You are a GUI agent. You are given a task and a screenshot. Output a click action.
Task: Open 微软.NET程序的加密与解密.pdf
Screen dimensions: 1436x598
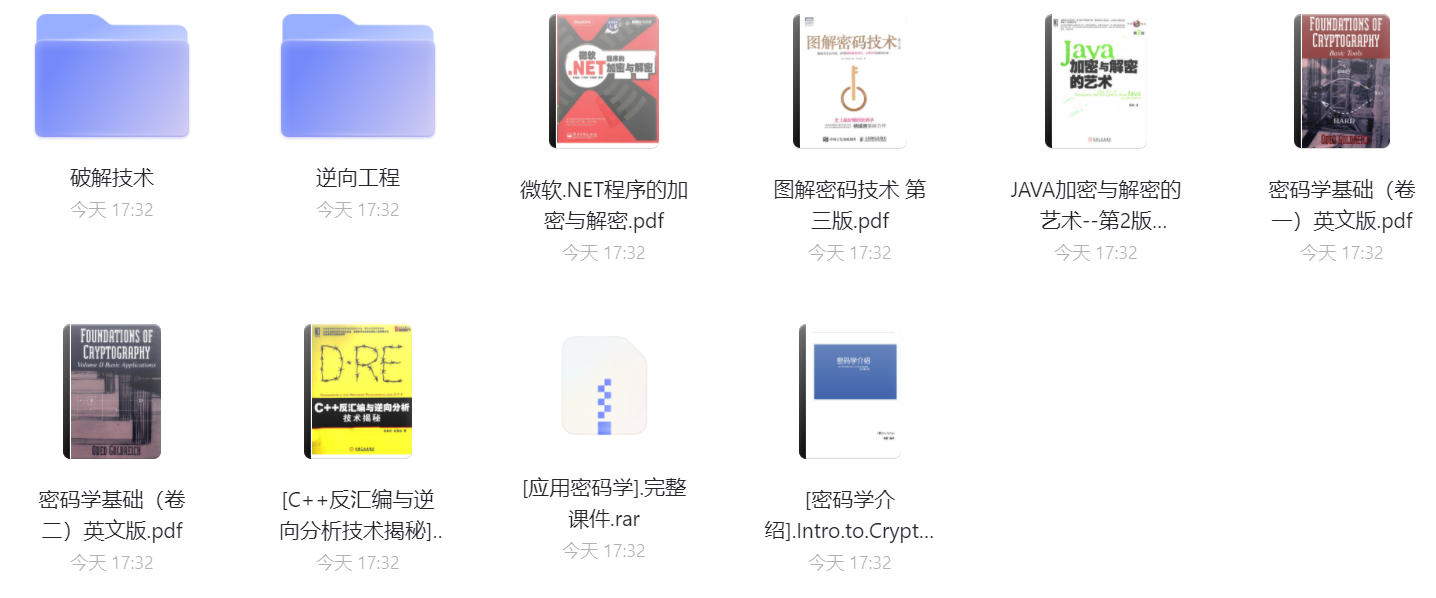tap(604, 82)
